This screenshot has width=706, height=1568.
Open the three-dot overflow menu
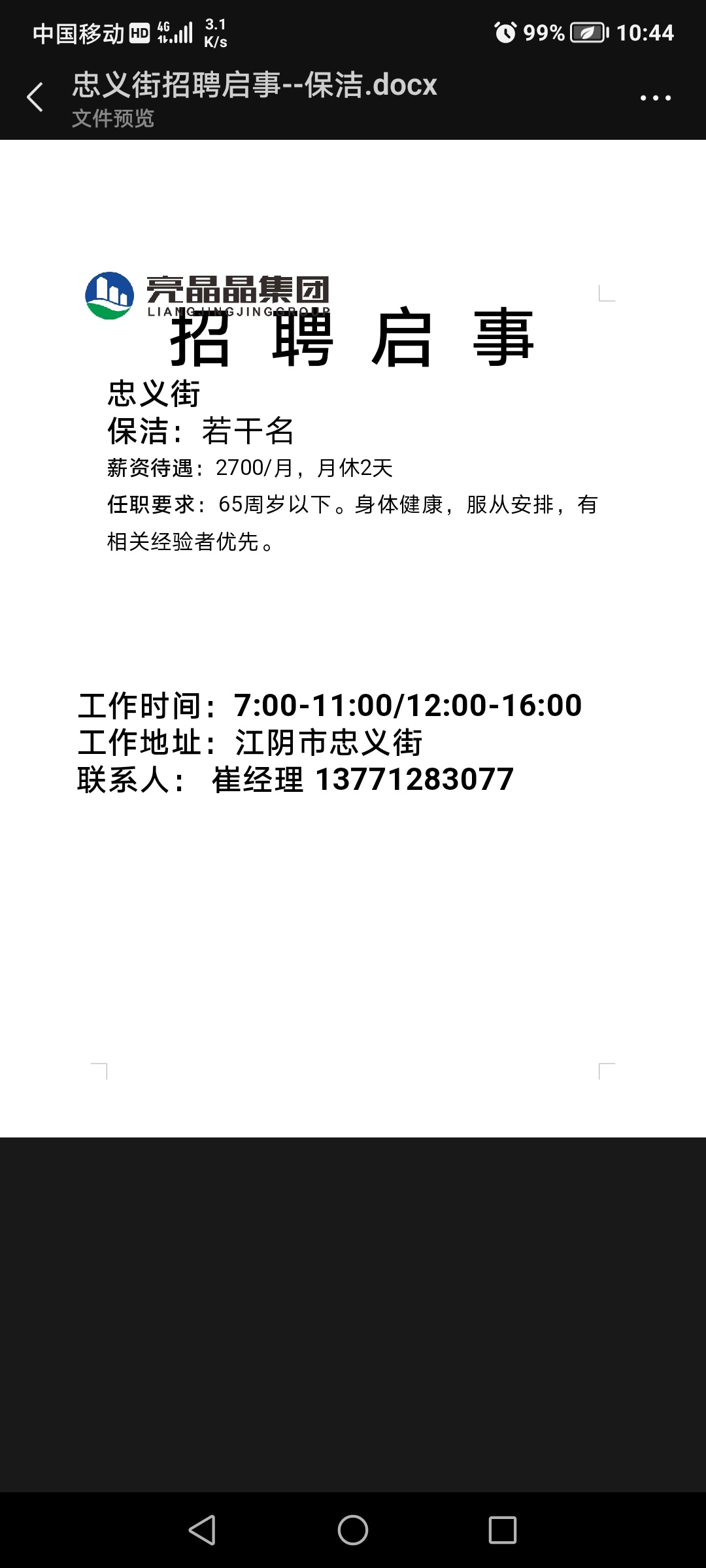coord(655,98)
